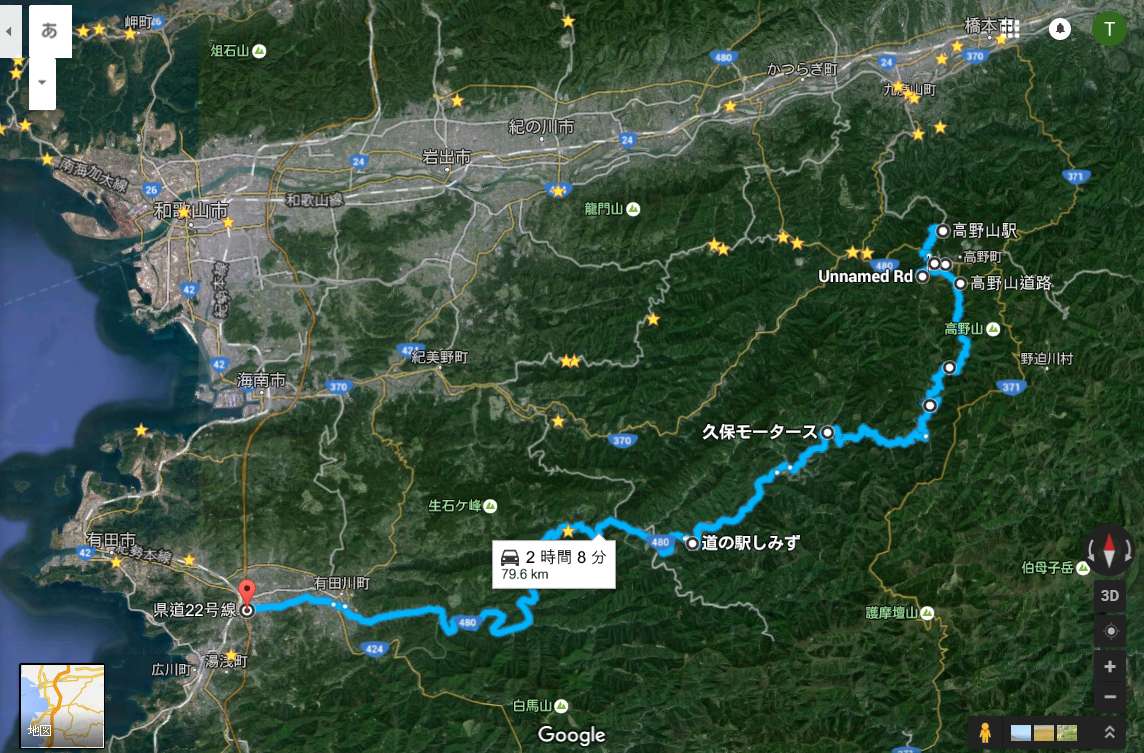Zoom out with the minus button

tap(1110, 696)
